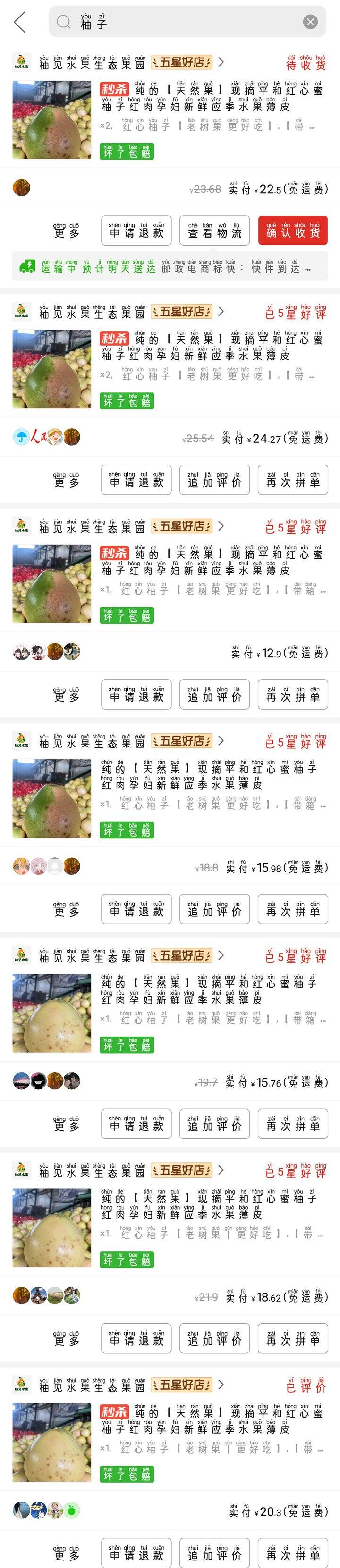Tap 申请退款 on the ¥22.5 order

pos(136,231)
